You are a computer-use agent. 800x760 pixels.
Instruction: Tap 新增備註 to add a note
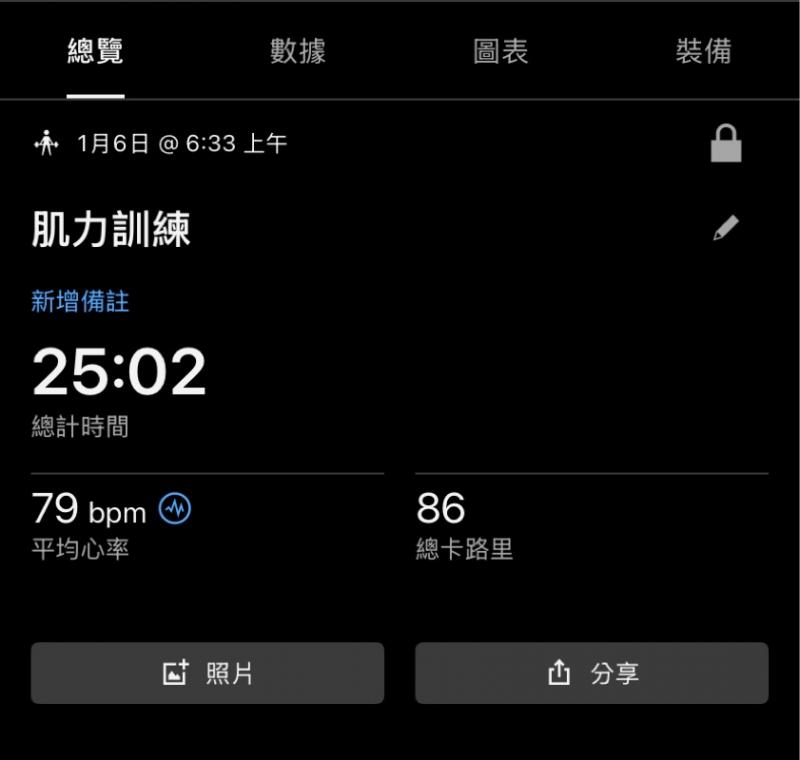pyautogui.click(x=80, y=301)
